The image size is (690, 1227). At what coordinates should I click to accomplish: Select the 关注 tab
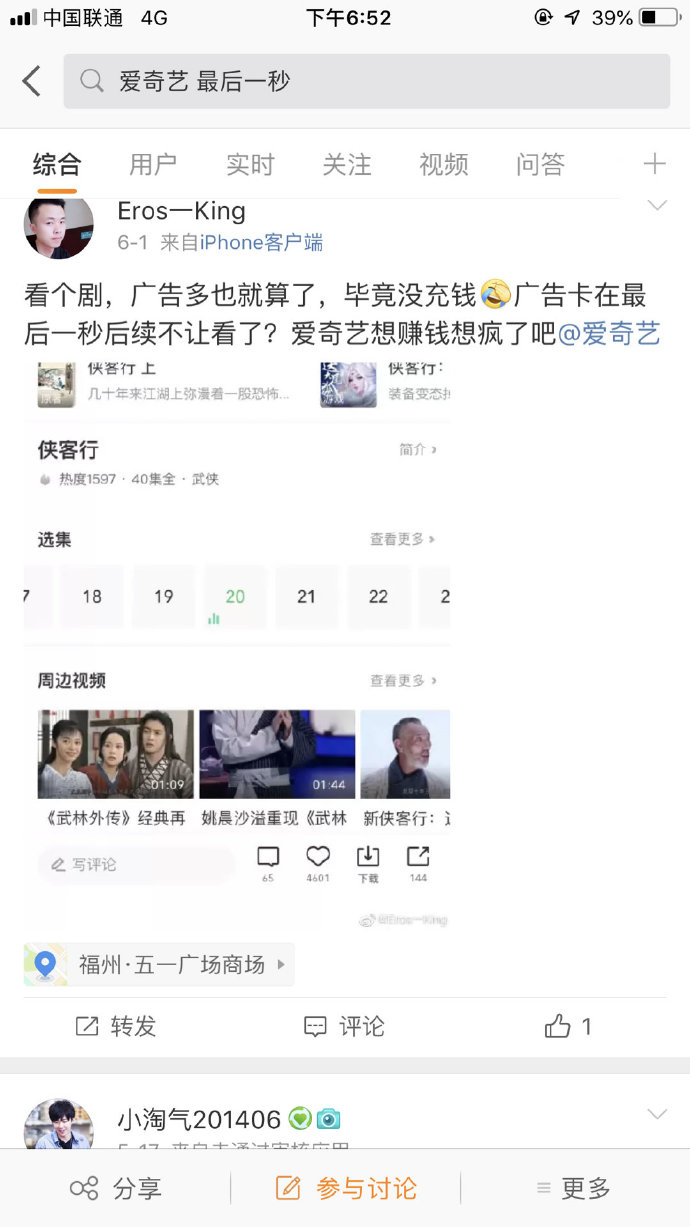(347, 164)
